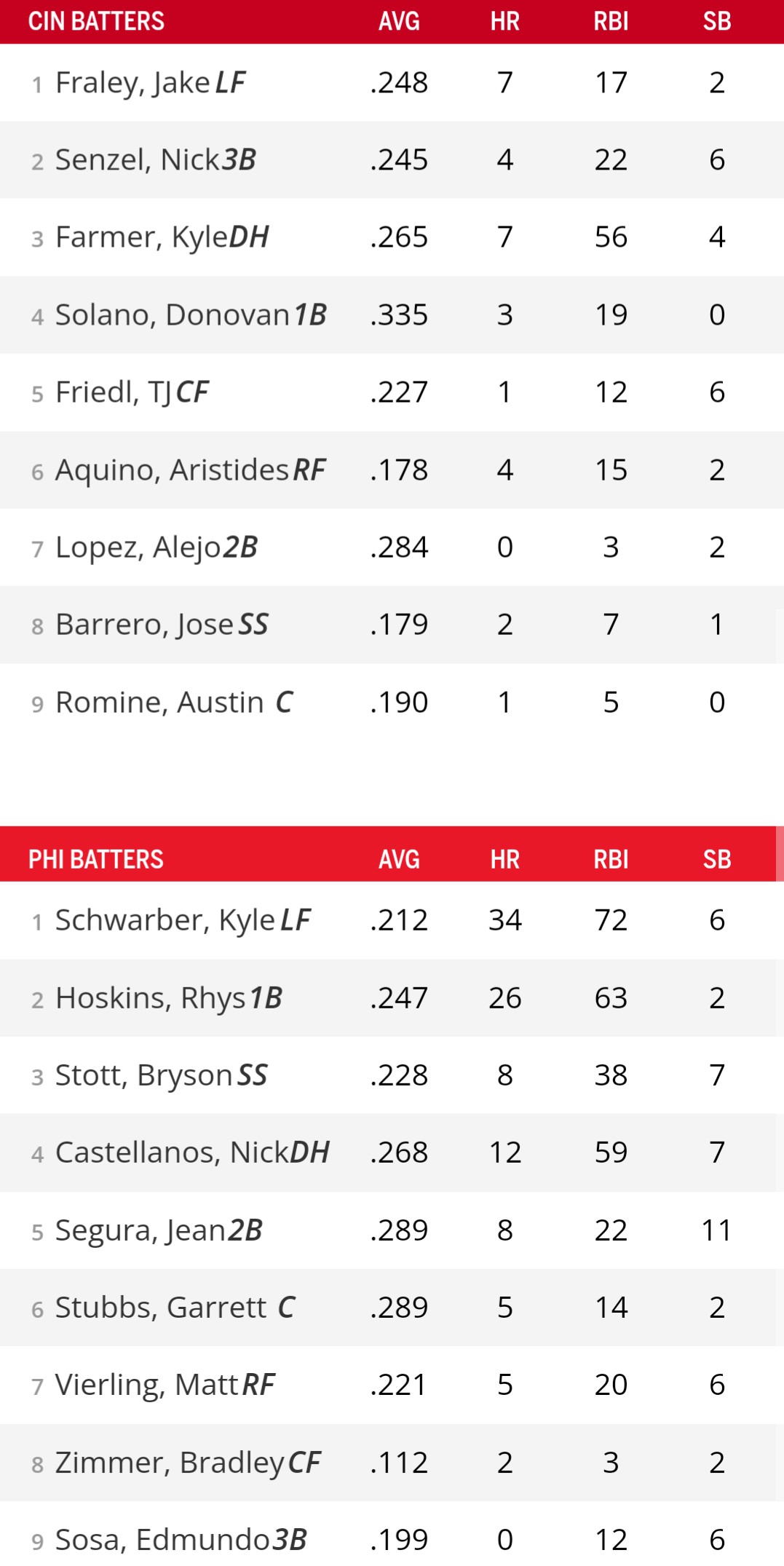Viewport: 784px width, 1566px height.
Task: Open Austin Romine's player page
Action: click(159, 703)
